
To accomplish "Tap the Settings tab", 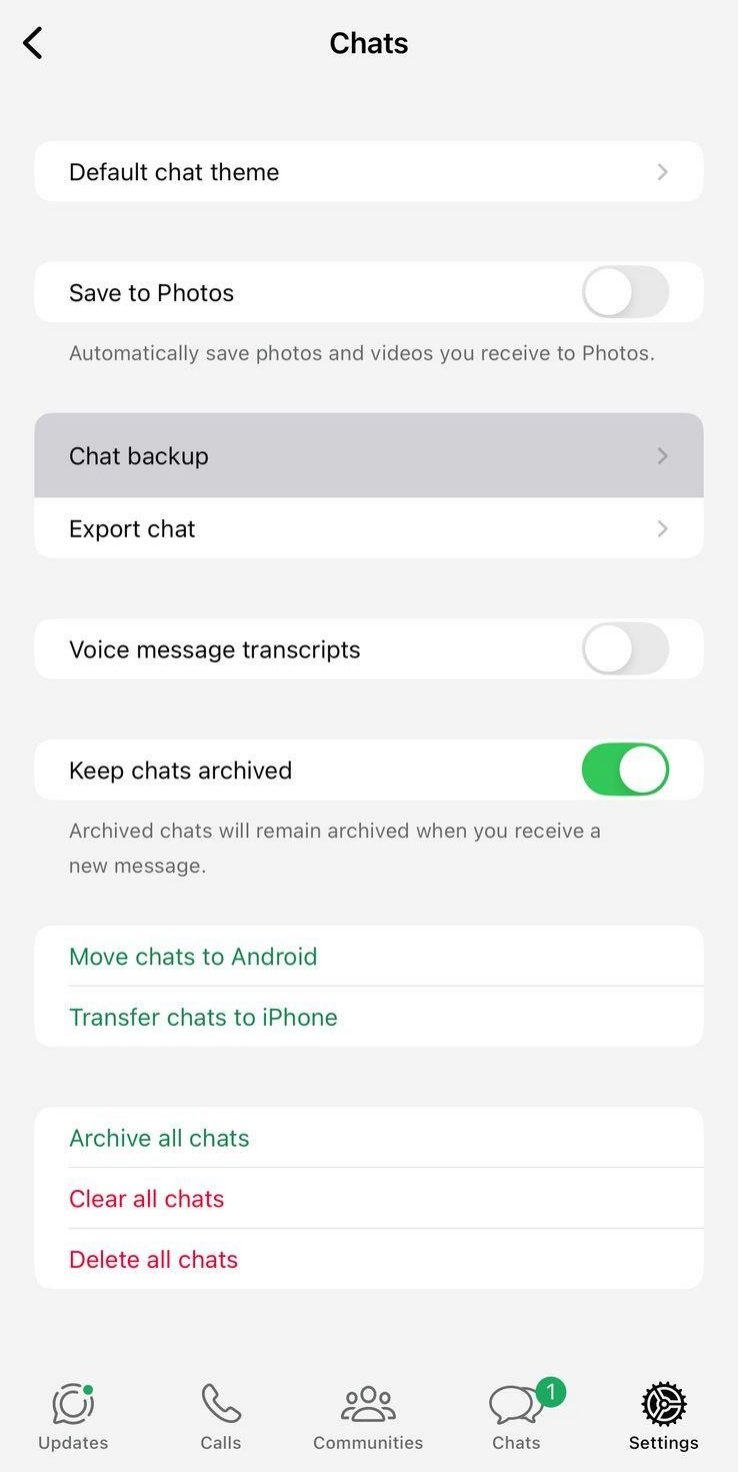I will tap(663, 1416).
